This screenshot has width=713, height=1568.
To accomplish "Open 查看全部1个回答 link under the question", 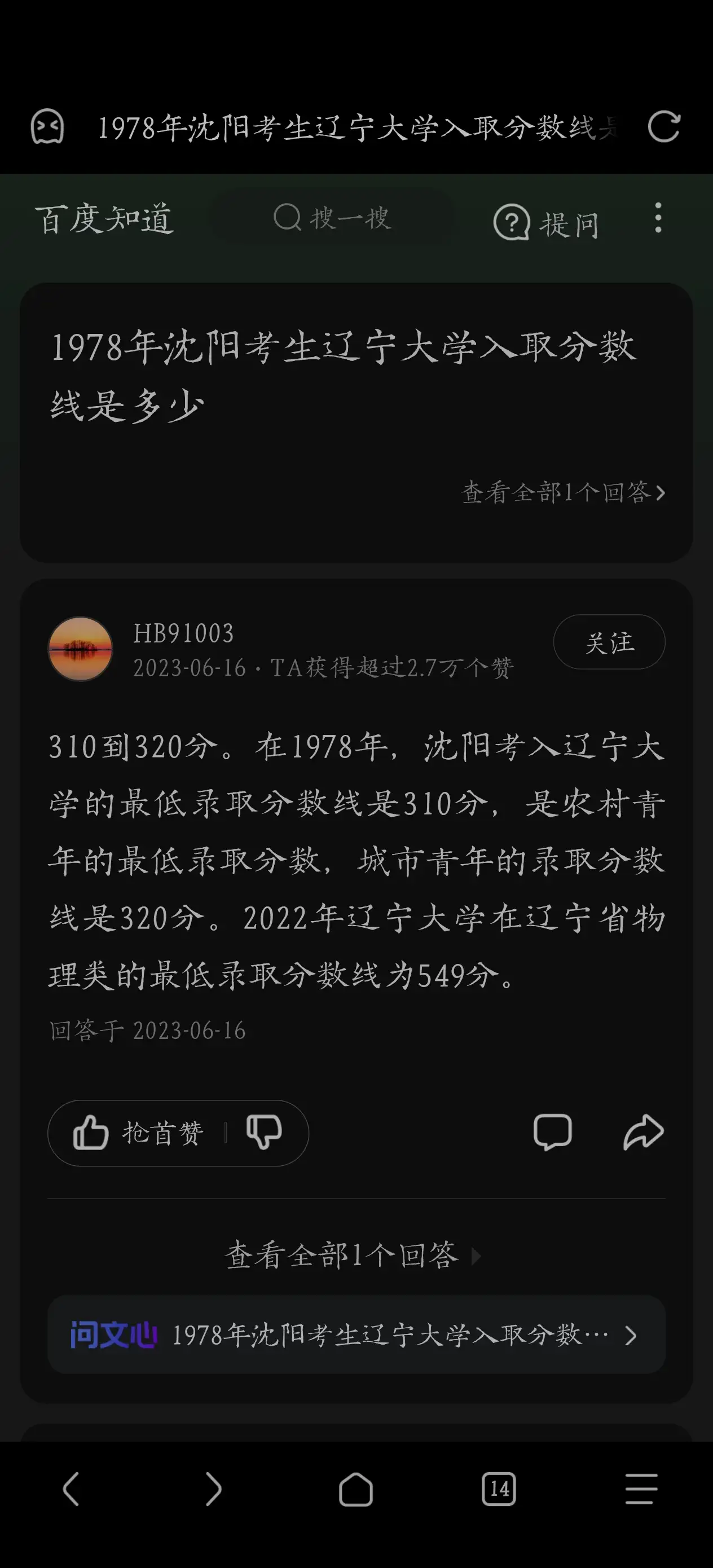I will tap(563, 492).
